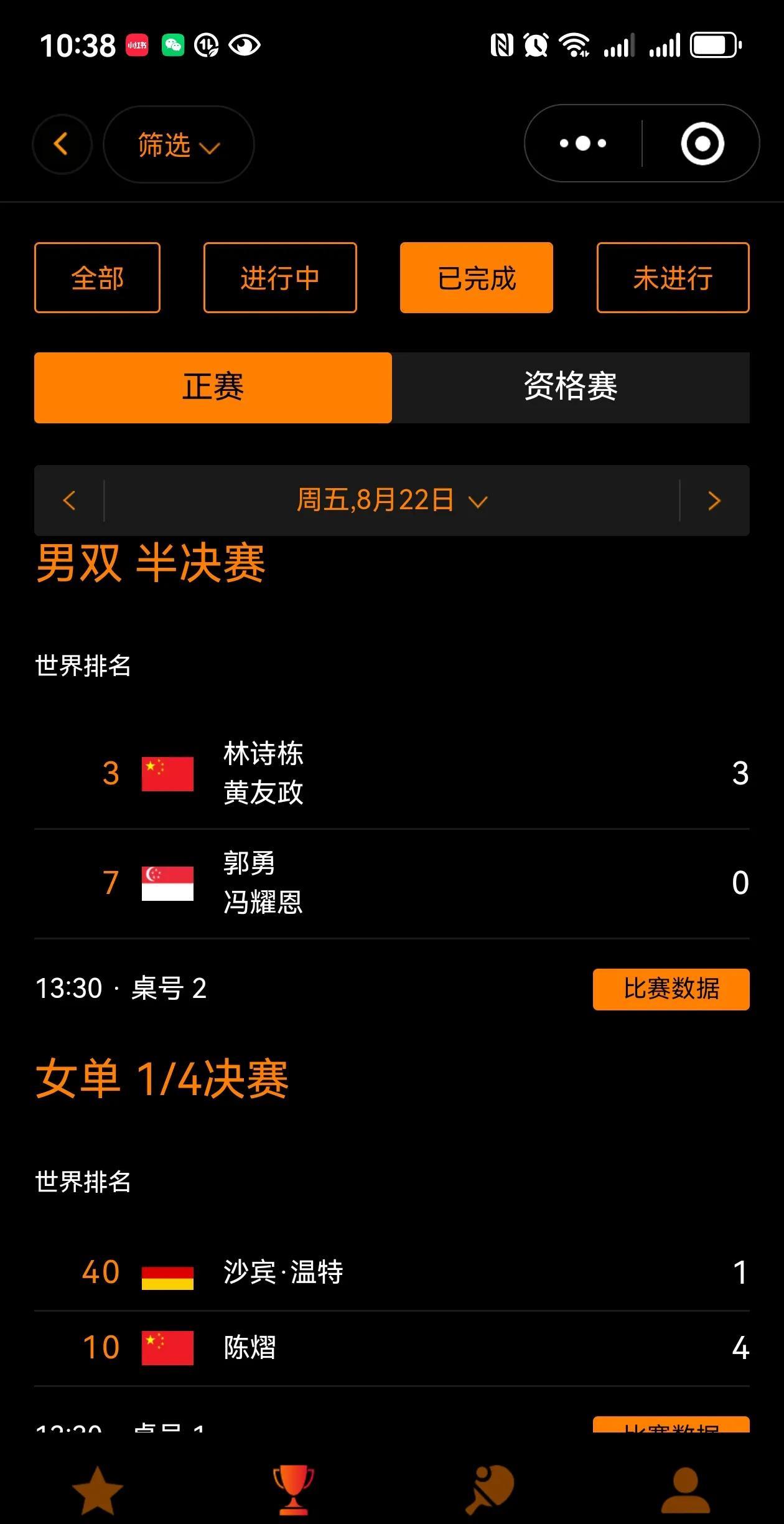Select the 已完成 filter
Screen dimensions: 784x1524
[x=477, y=278]
